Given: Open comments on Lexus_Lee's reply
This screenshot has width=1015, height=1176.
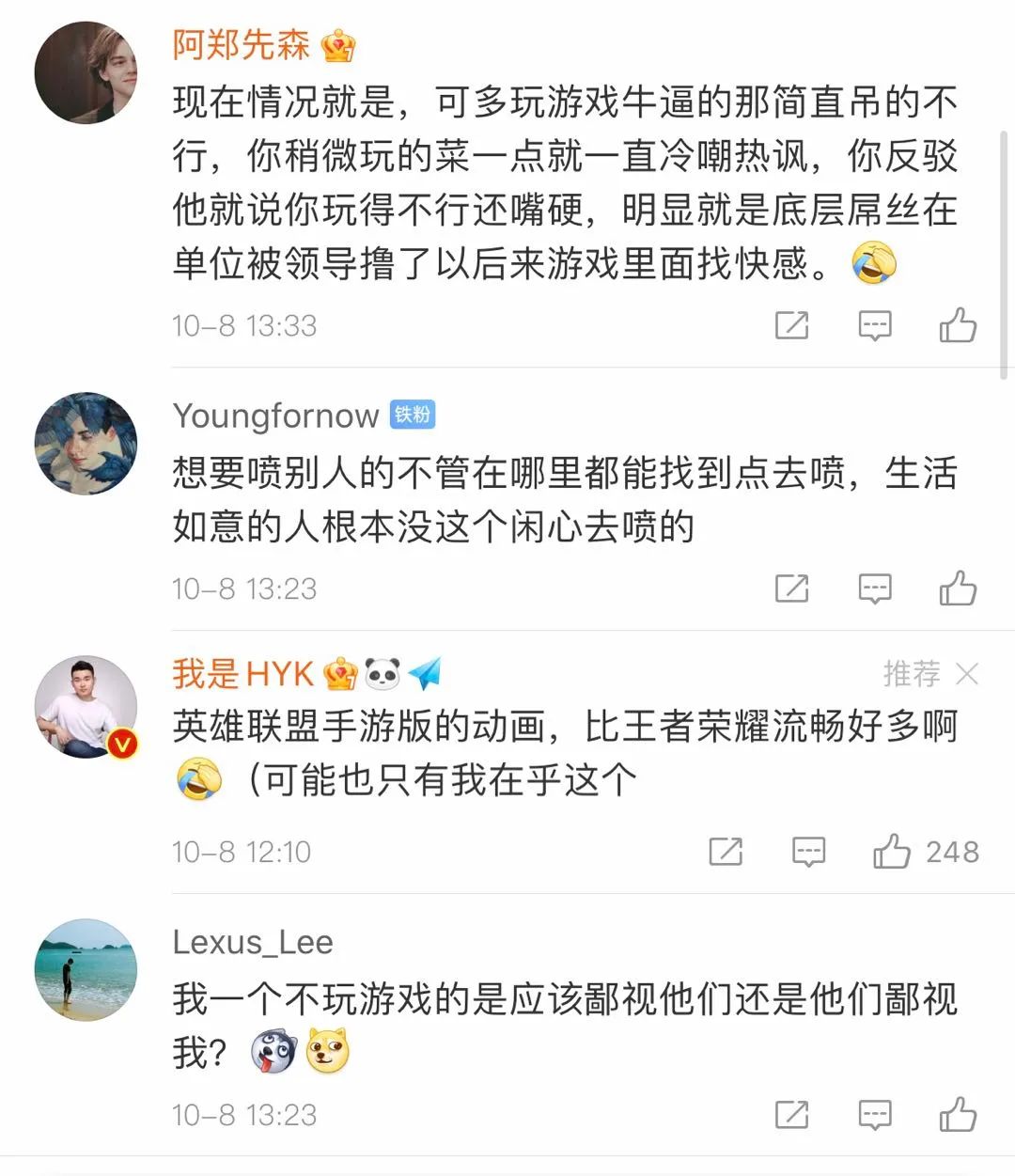Looking at the screenshot, I should click(x=874, y=1115).
